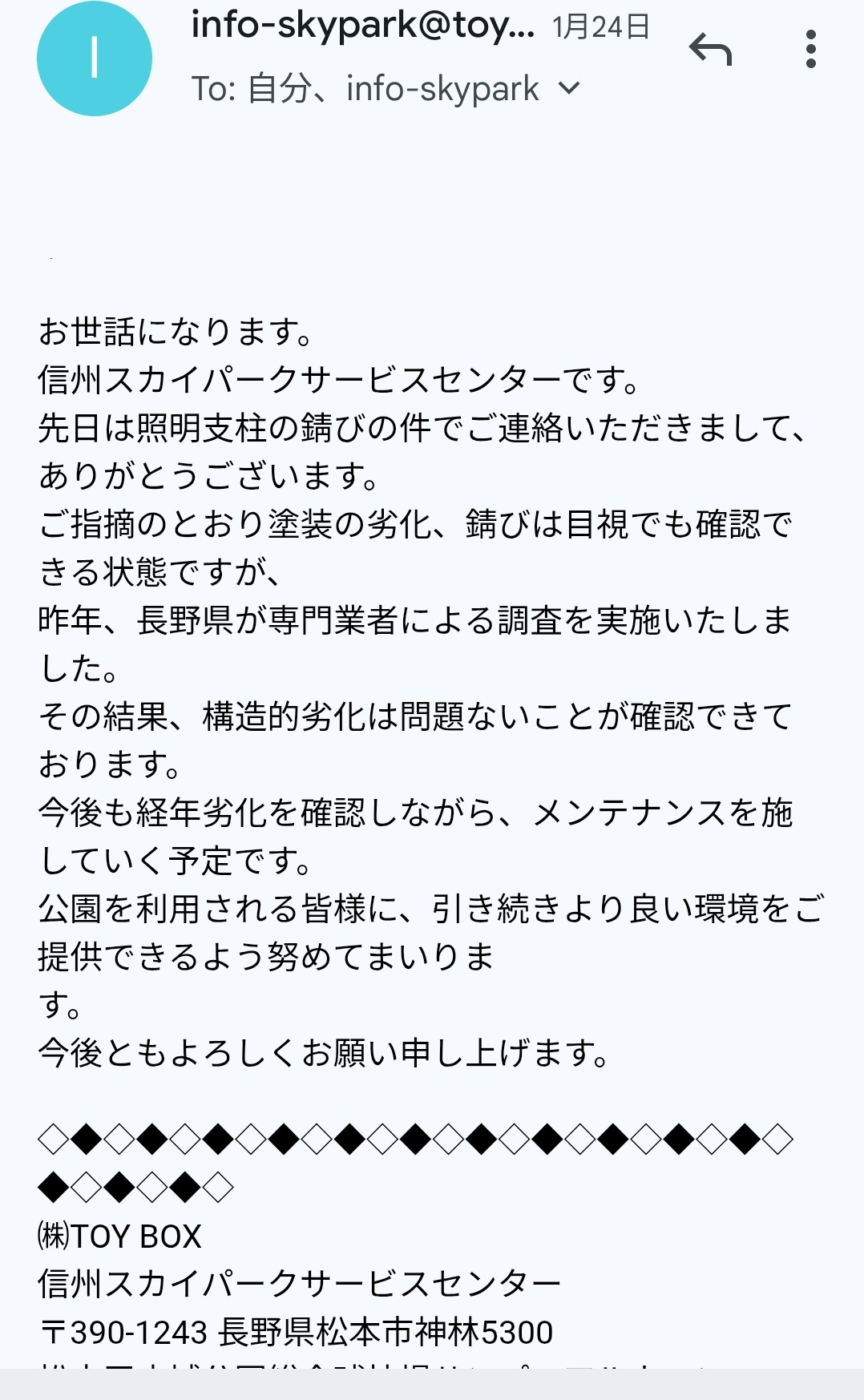Reply to the info-skypark email
Viewport: 864px width, 1400px height.
coord(710,50)
